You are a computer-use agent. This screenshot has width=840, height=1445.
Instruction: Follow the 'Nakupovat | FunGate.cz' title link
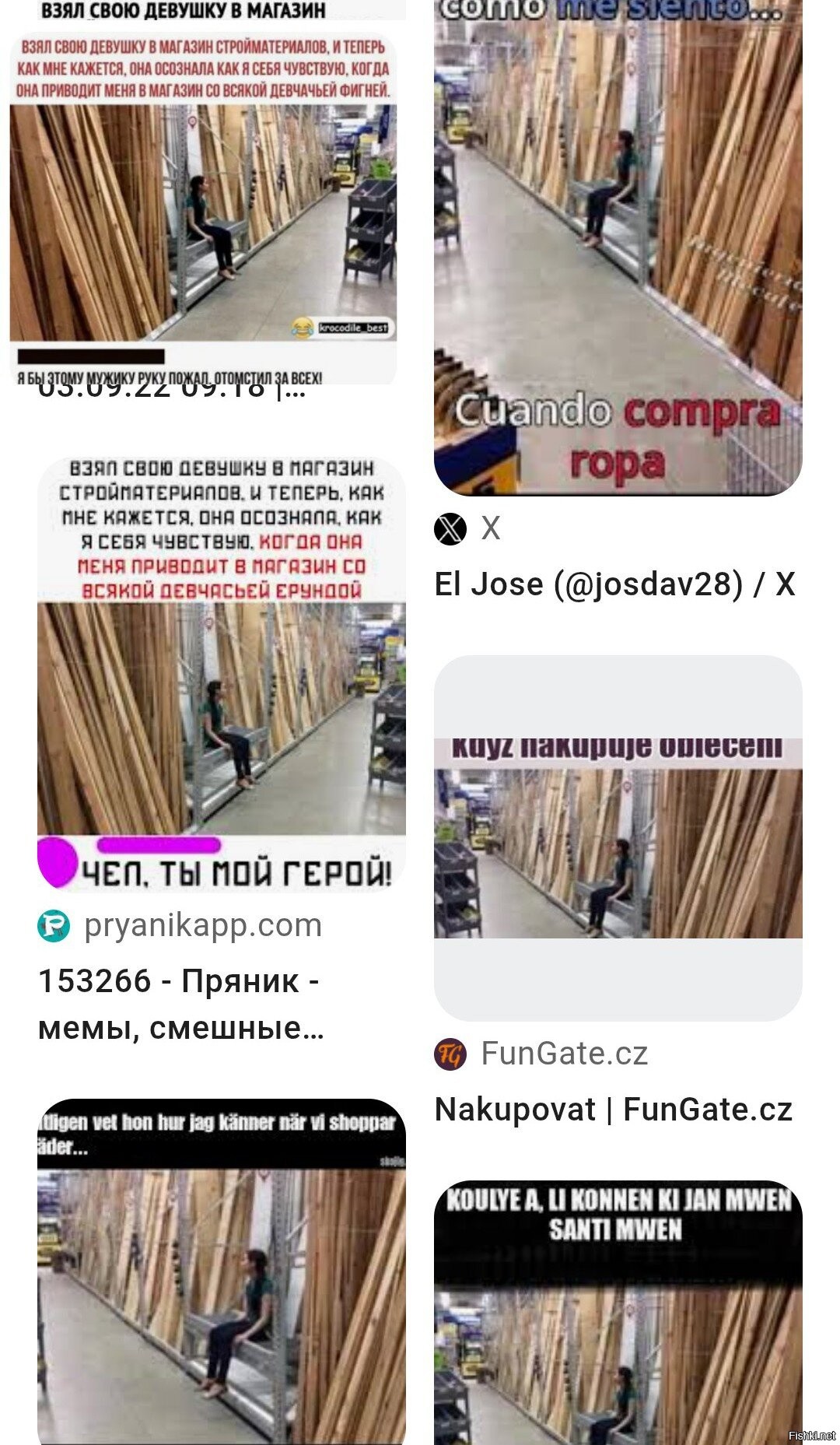click(x=613, y=1109)
